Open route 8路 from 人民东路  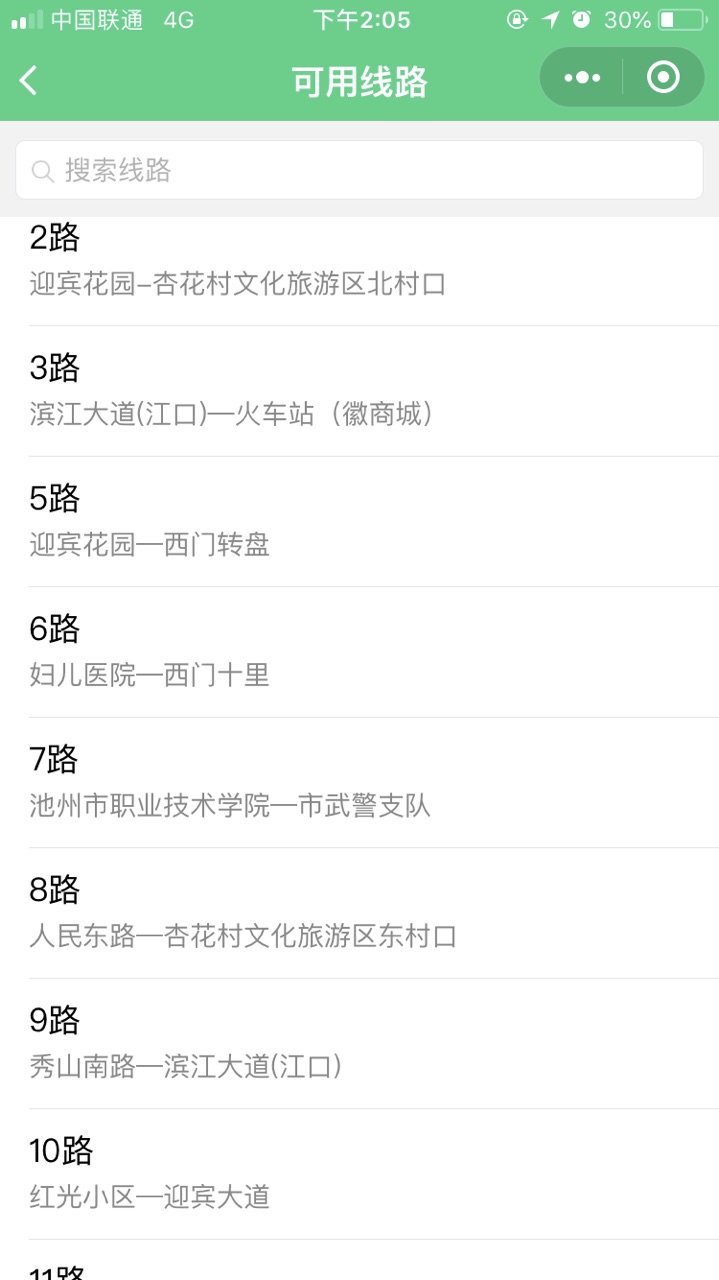(359, 913)
